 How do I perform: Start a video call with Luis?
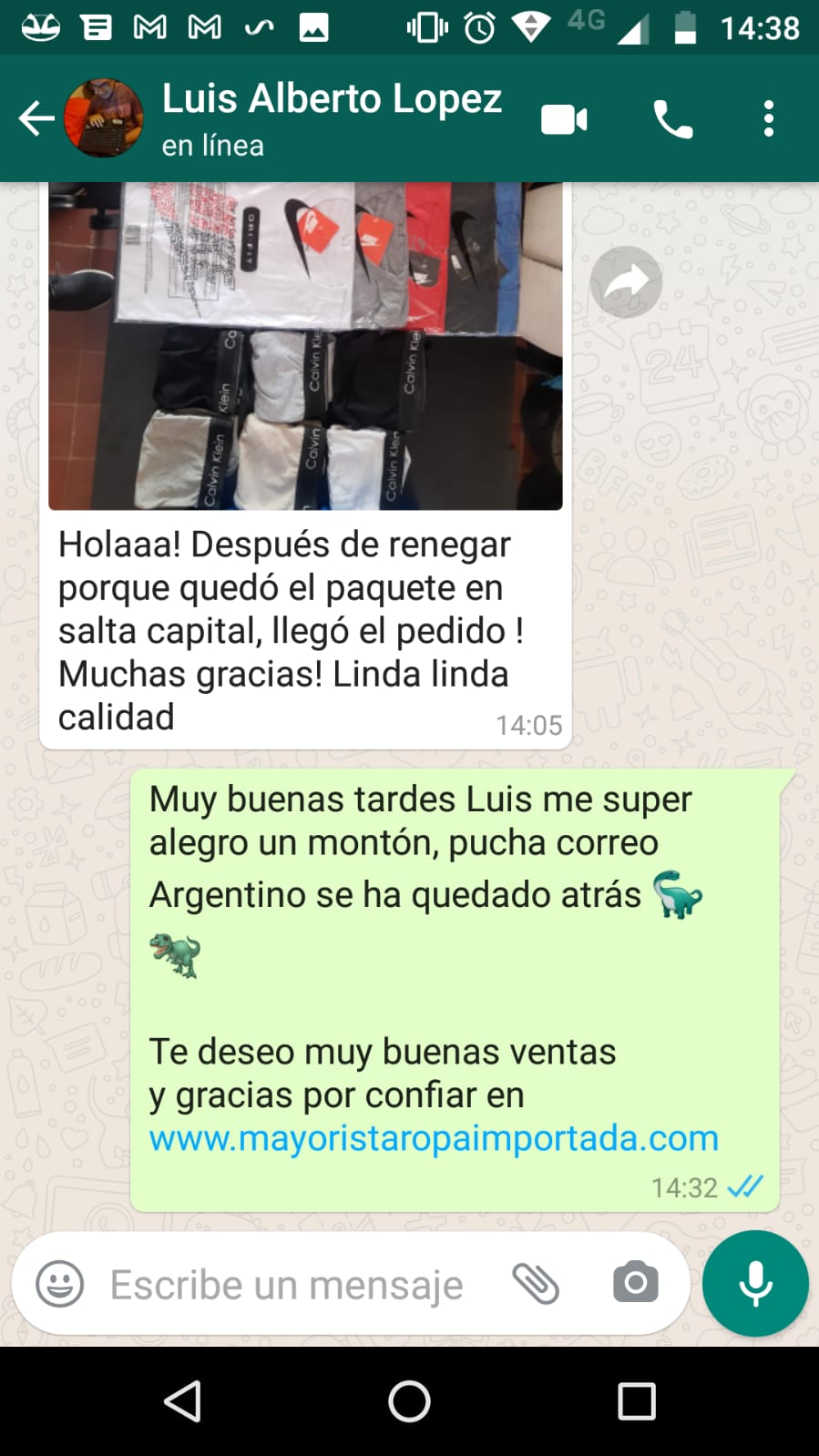[564, 119]
